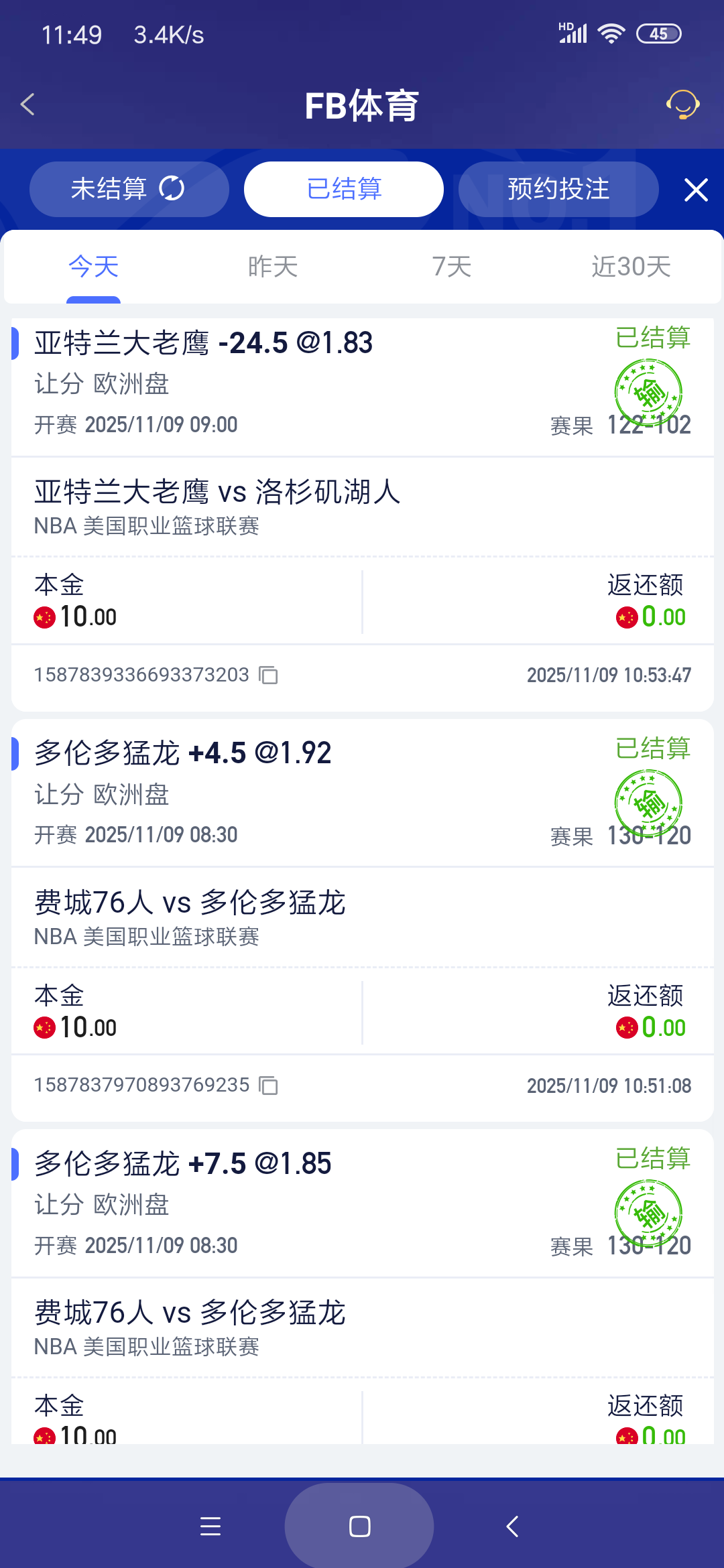Tap the green 输 stamp on the Hawks bet
Image resolution: width=724 pixels, height=1568 pixels.
click(647, 391)
